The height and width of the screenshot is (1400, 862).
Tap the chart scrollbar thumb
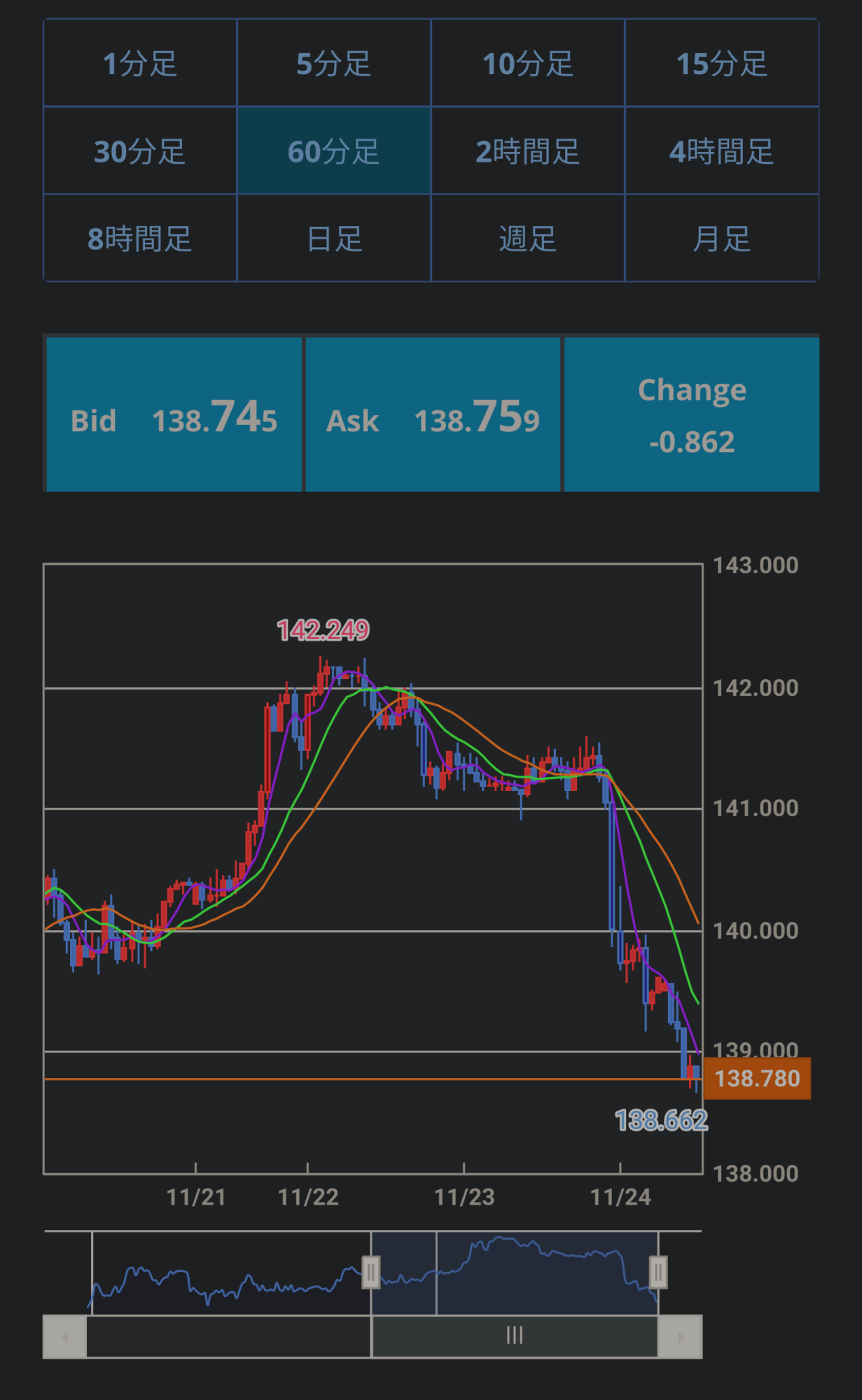coord(515,1337)
